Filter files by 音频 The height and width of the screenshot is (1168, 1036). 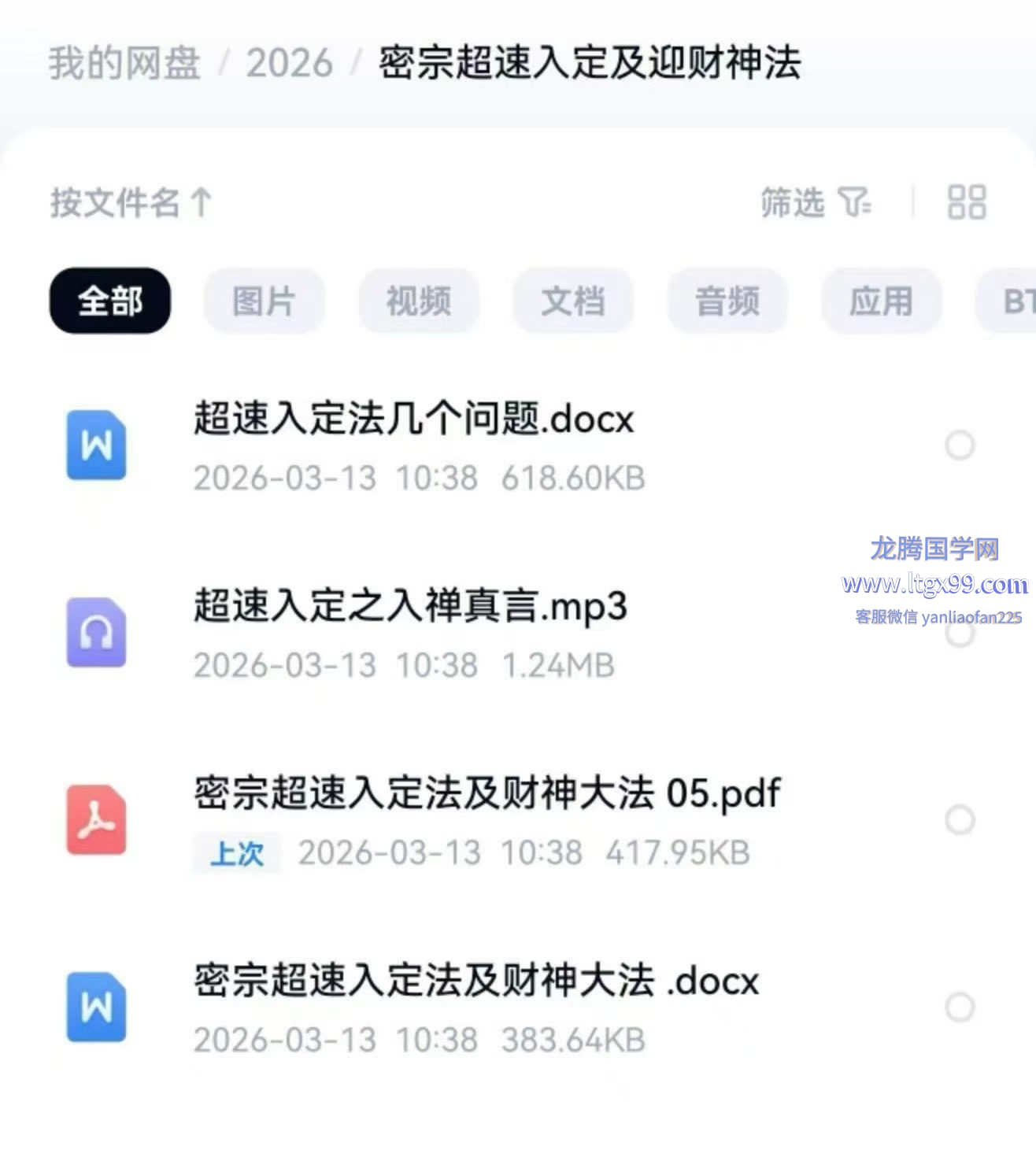click(727, 301)
